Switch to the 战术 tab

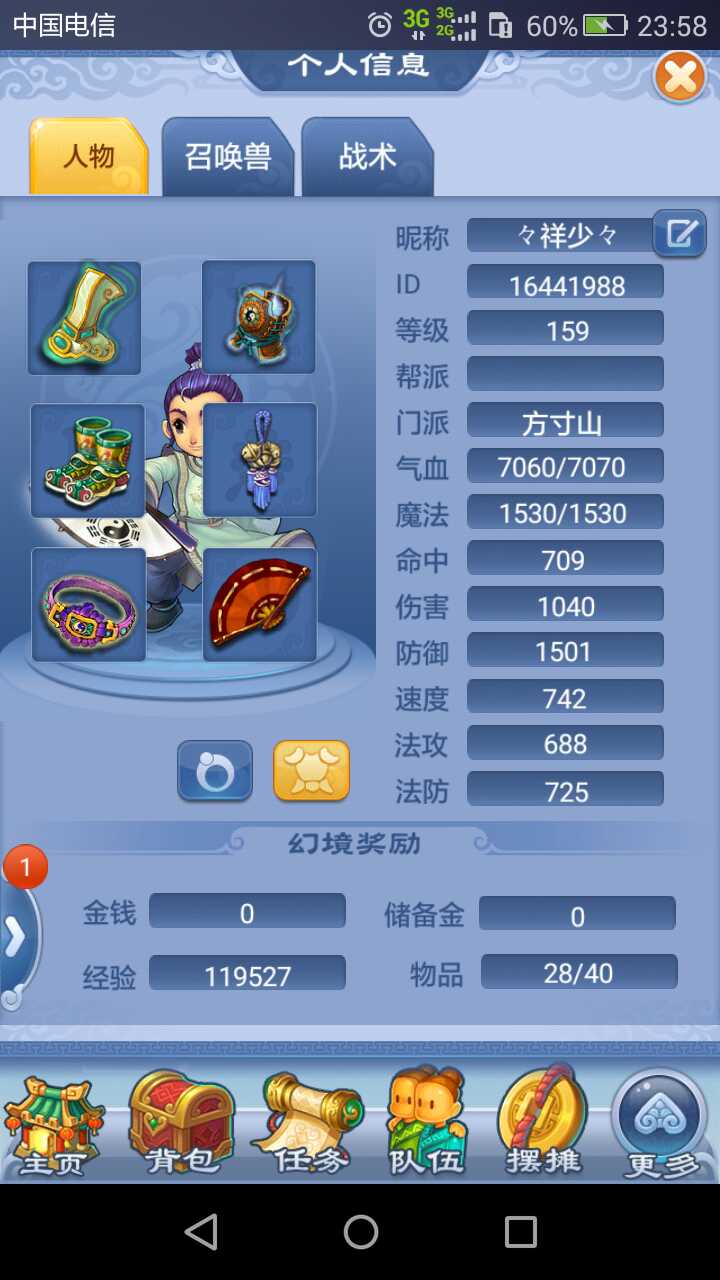pos(367,157)
